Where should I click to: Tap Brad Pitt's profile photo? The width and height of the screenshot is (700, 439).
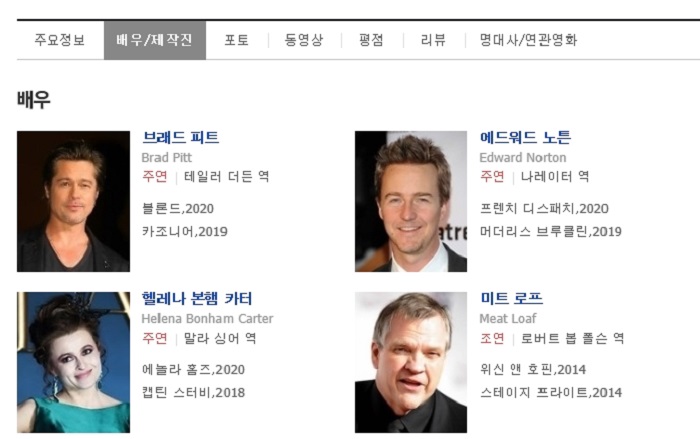[73, 201]
